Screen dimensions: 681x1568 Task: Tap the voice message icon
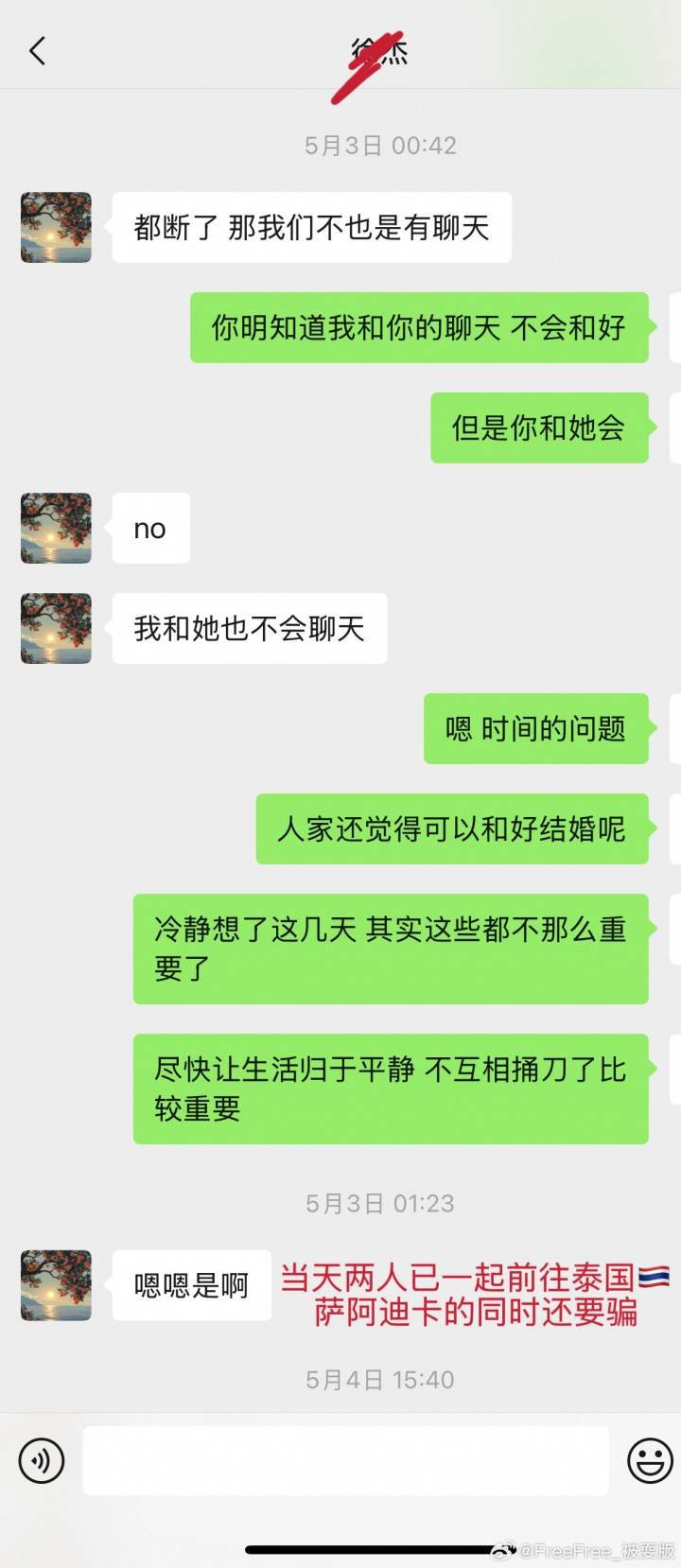pyautogui.click(x=40, y=1461)
